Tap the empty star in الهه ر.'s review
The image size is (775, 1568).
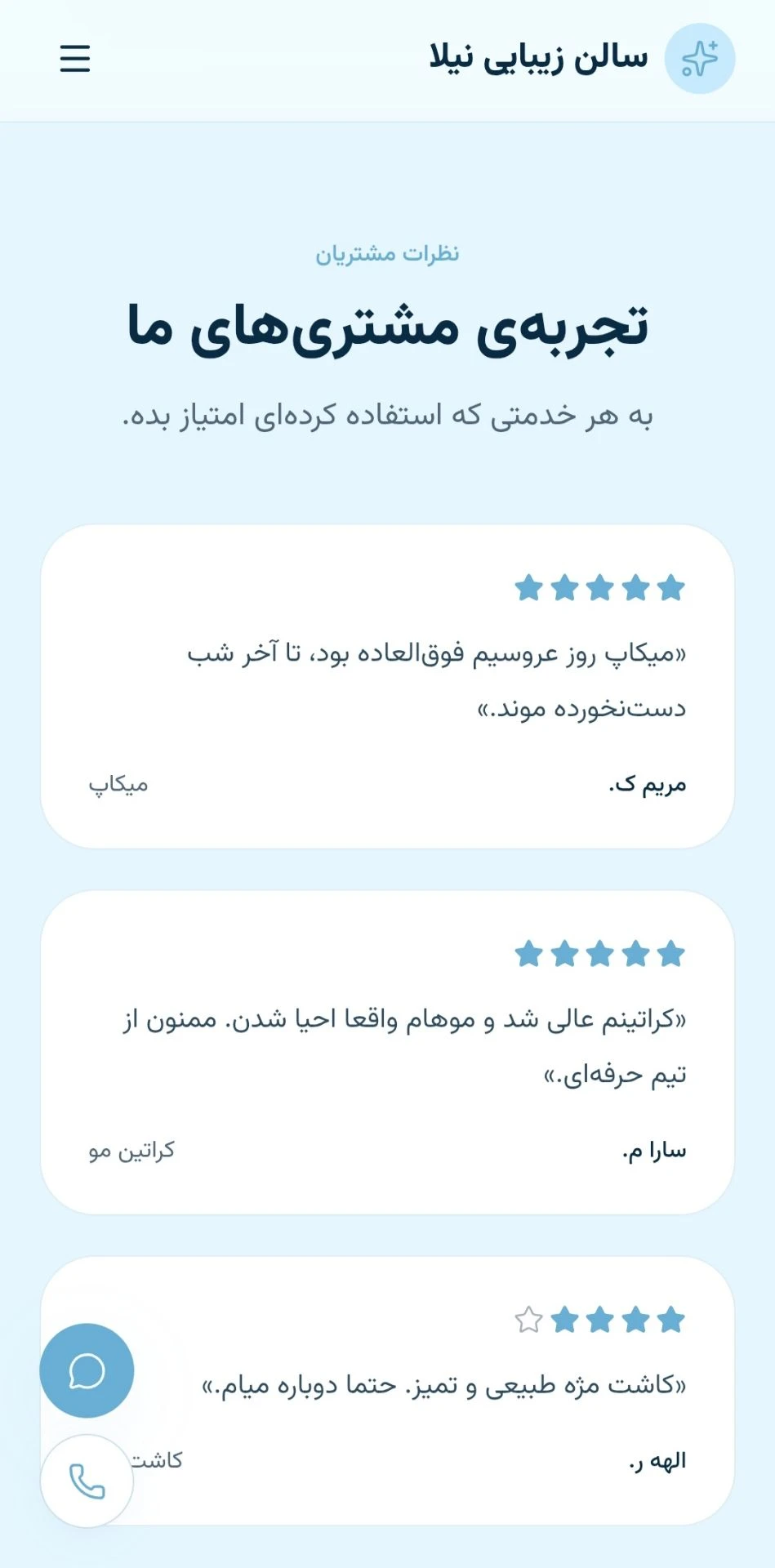point(528,1319)
